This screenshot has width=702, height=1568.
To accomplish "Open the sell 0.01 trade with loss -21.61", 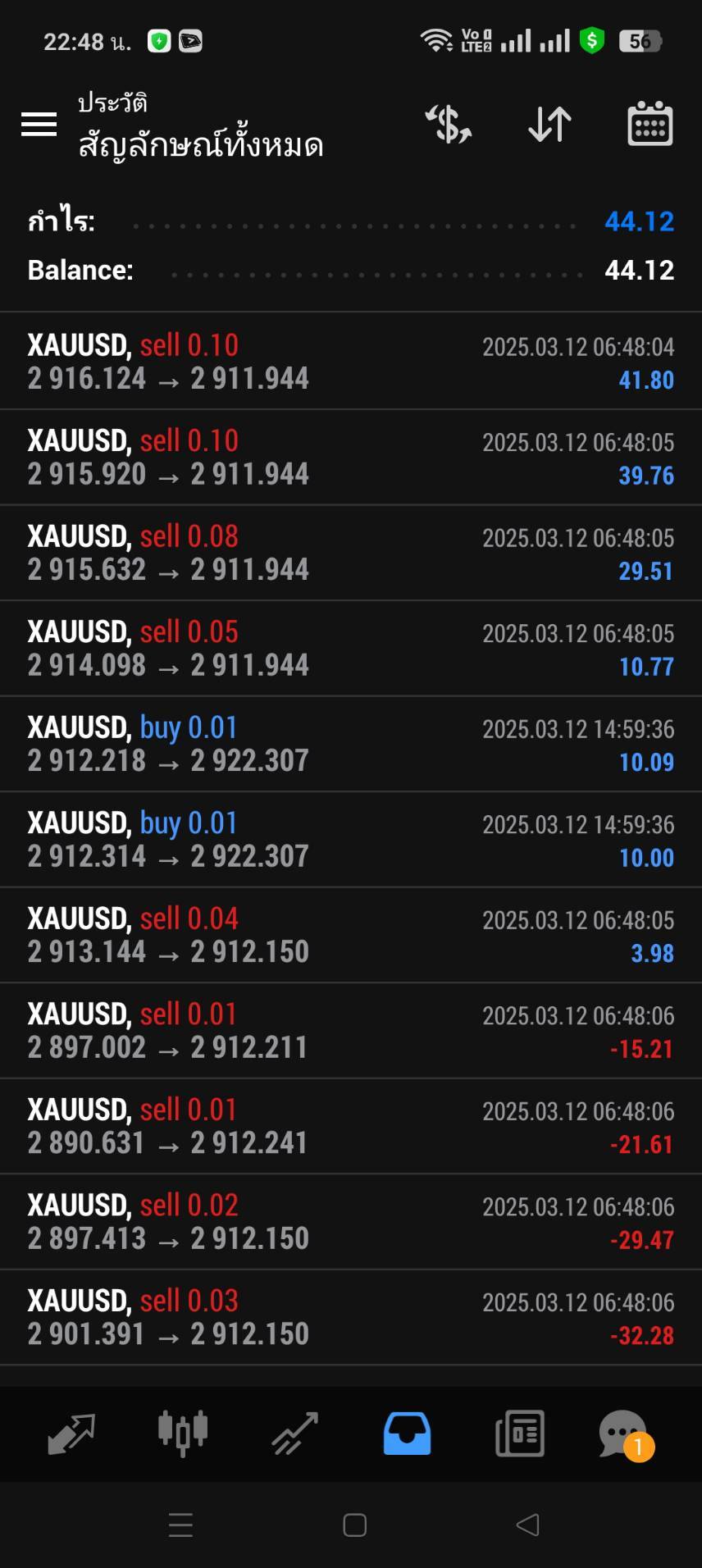I will 351,1126.
